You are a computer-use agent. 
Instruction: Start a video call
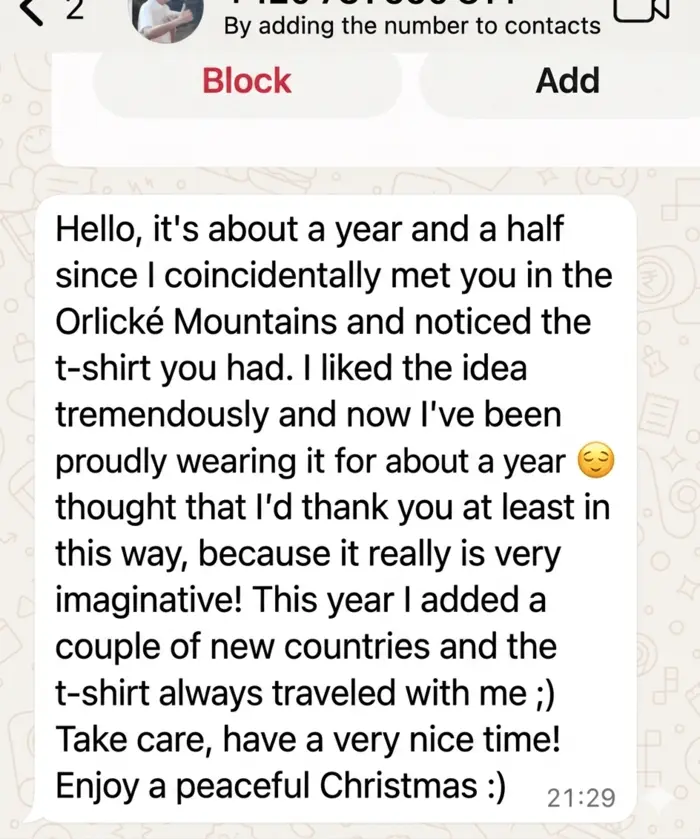tap(643, 9)
